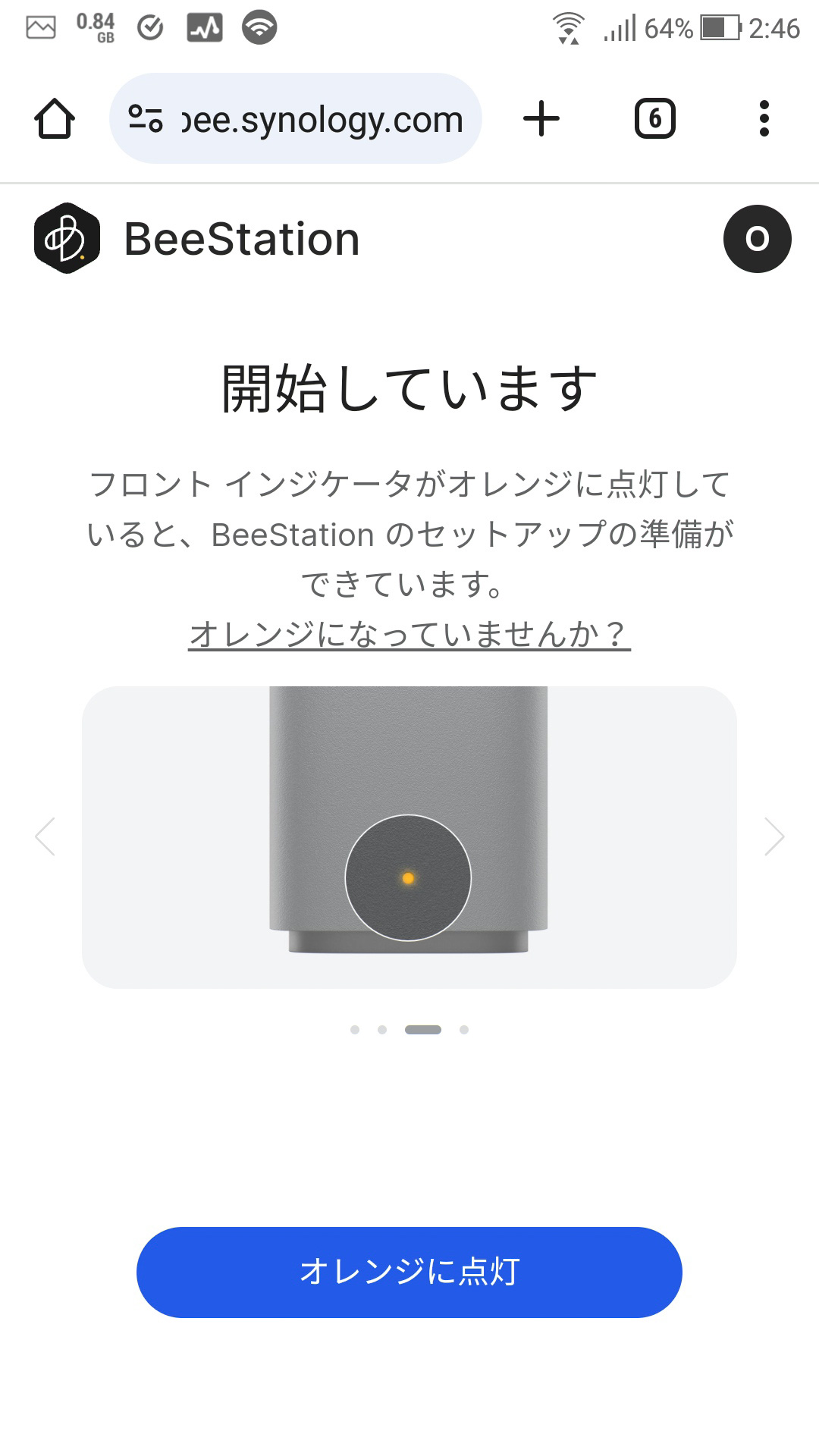Open a new browser tab
This screenshot has height=1456, width=819.
(x=541, y=119)
